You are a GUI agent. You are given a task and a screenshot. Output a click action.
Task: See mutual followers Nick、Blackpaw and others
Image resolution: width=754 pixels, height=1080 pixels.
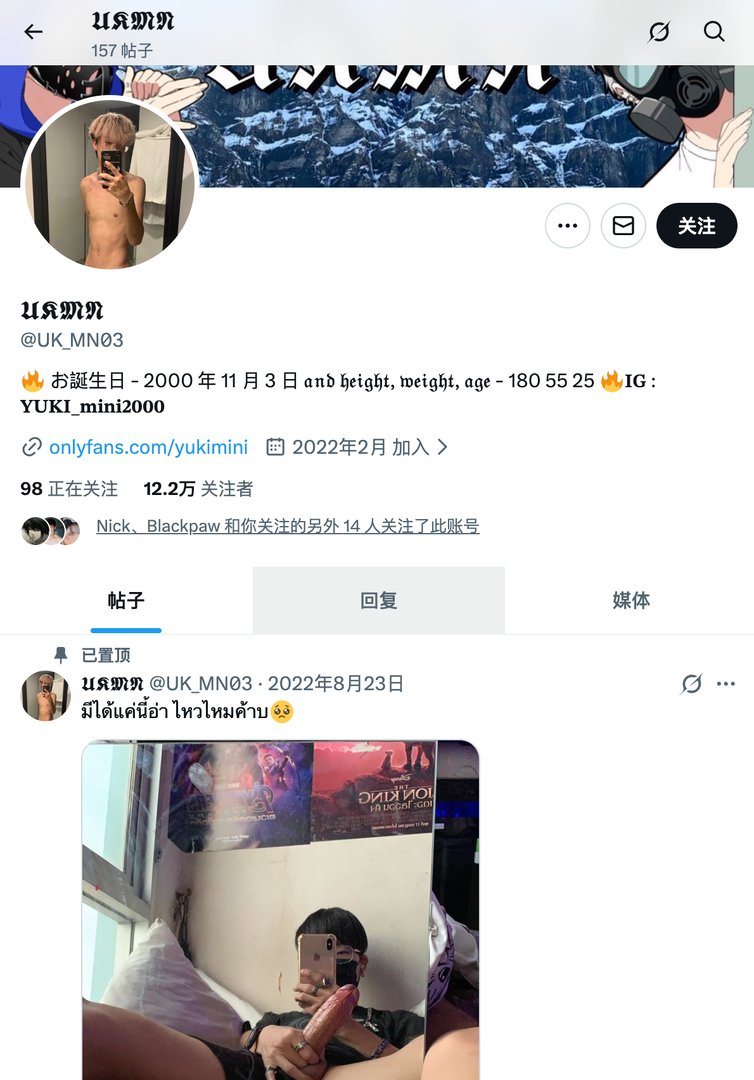click(x=287, y=526)
